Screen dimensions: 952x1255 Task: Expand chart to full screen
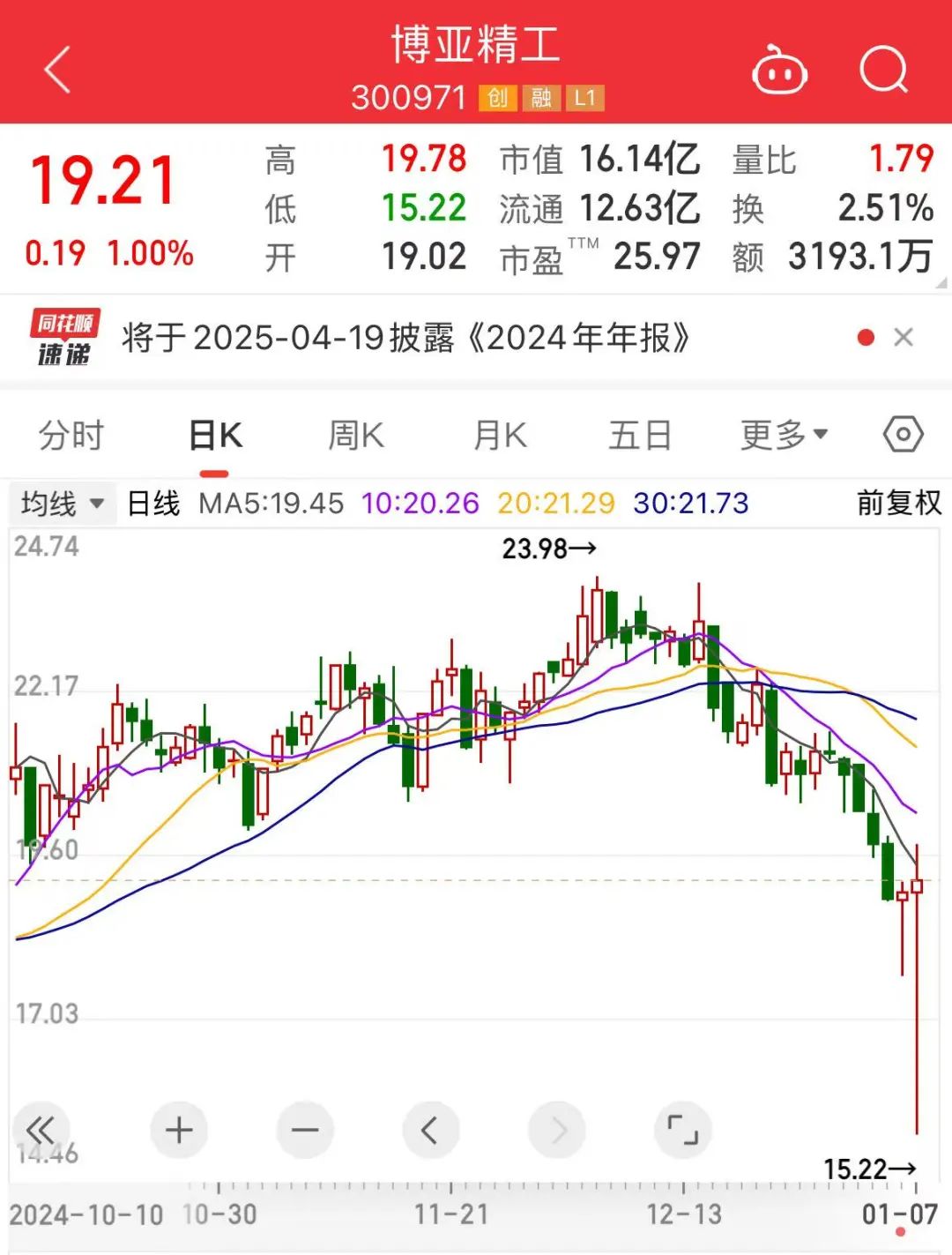683,1130
